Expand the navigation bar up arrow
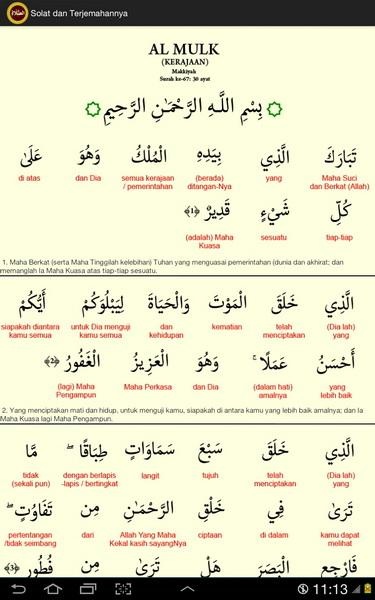 [187, 589]
